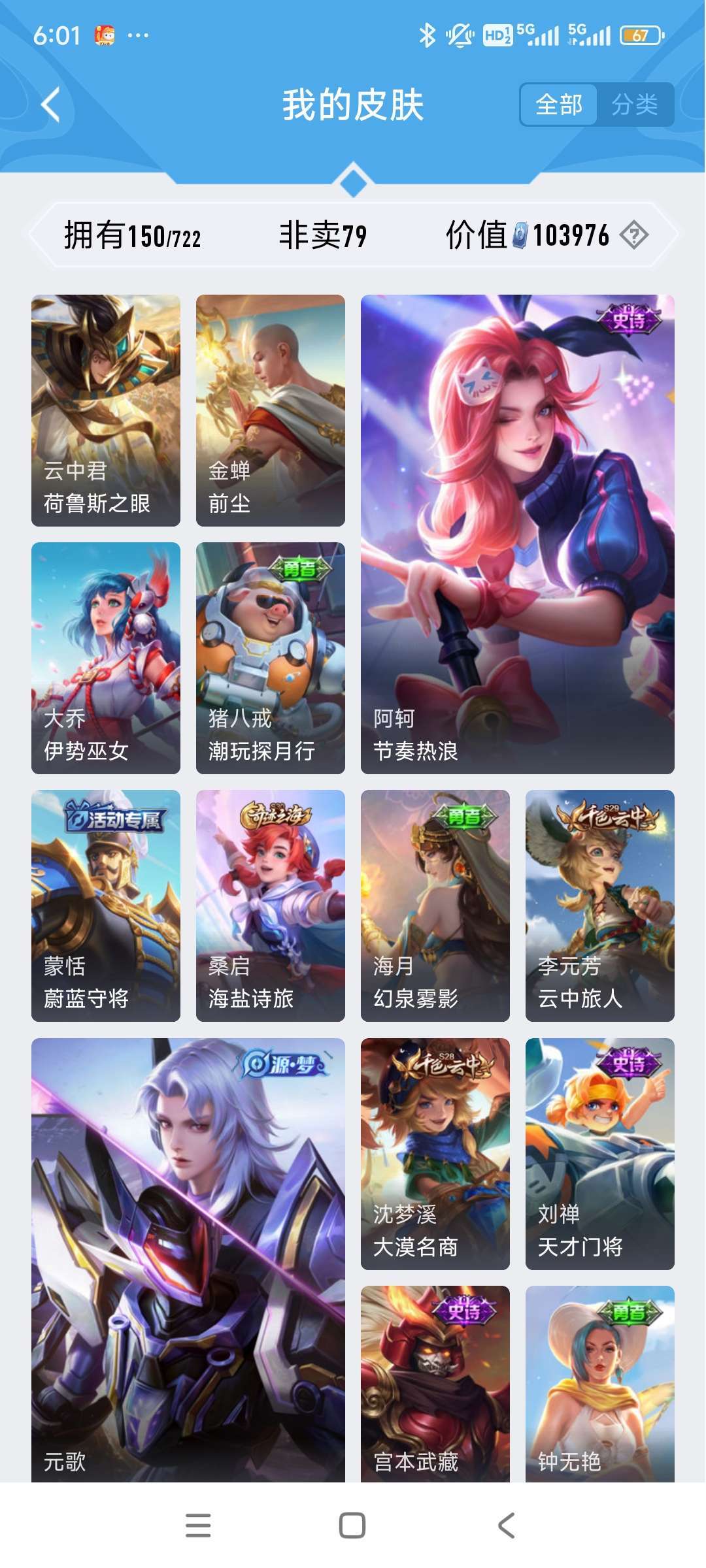The image size is (706, 1568).
Task: Open the 金蝉 前尘 skin card
Action: click(x=271, y=410)
